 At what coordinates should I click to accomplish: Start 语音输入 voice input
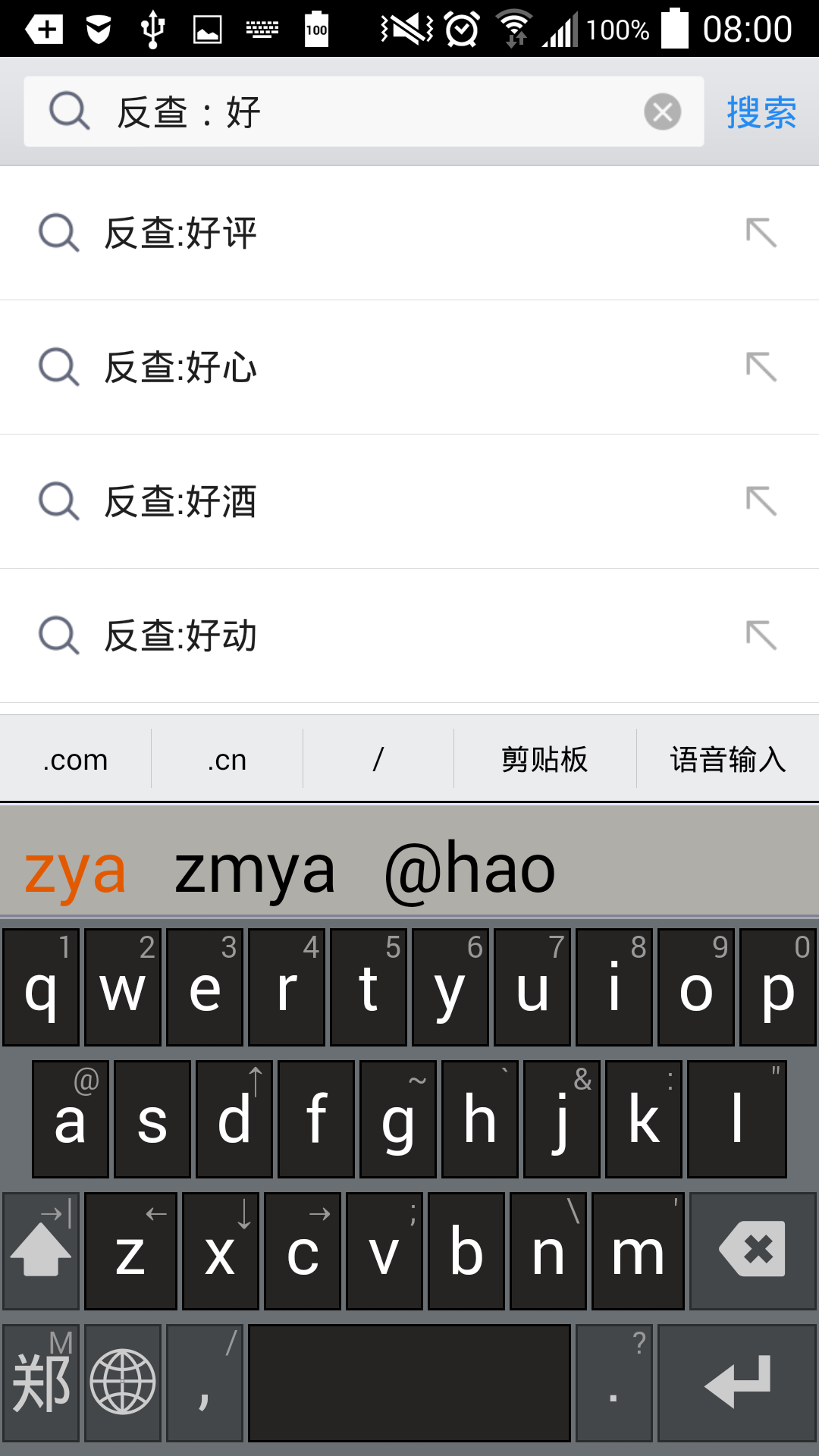728,759
